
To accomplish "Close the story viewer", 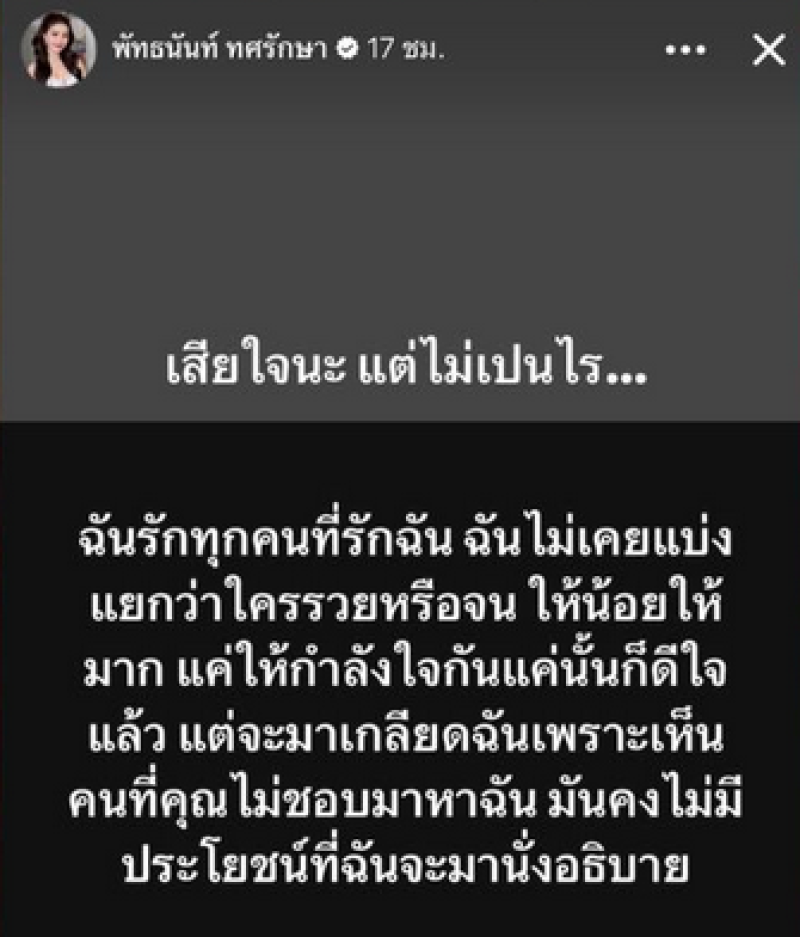I will click(x=768, y=50).
